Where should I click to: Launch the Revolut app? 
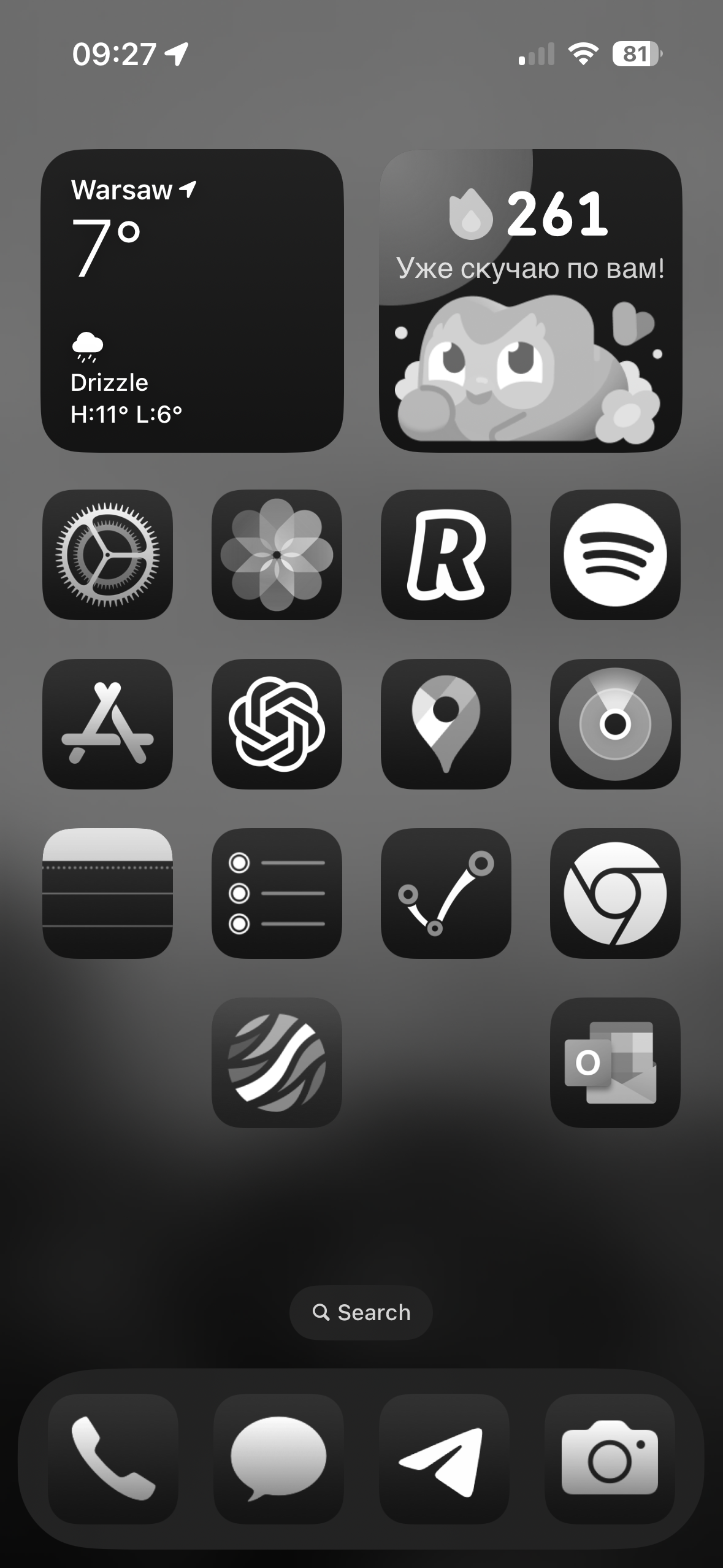446,555
